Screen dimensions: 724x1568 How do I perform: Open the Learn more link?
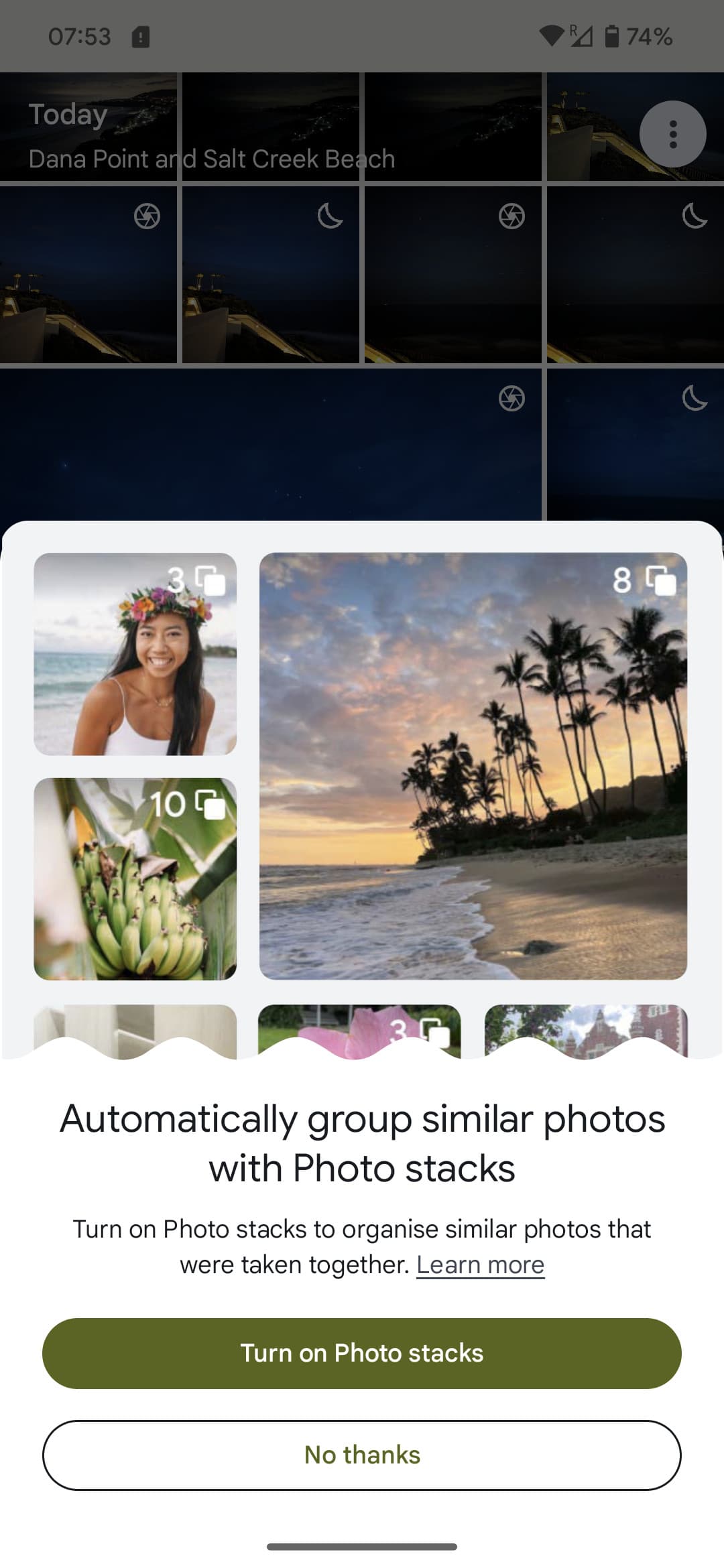pos(479,1264)
